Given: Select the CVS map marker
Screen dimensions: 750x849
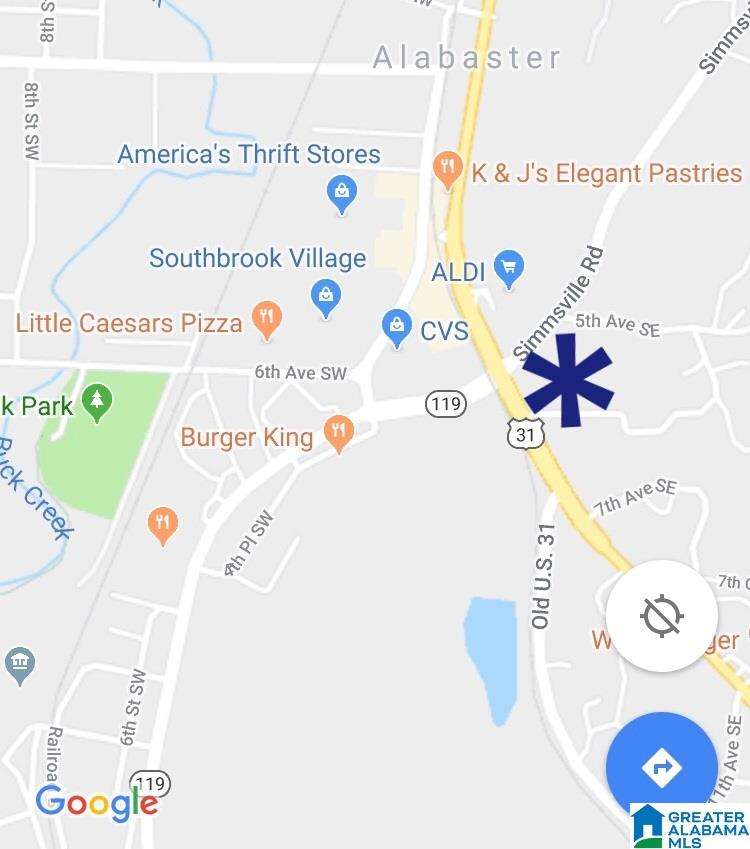Looking at the screenshot, I should click(x=398, y=327).
